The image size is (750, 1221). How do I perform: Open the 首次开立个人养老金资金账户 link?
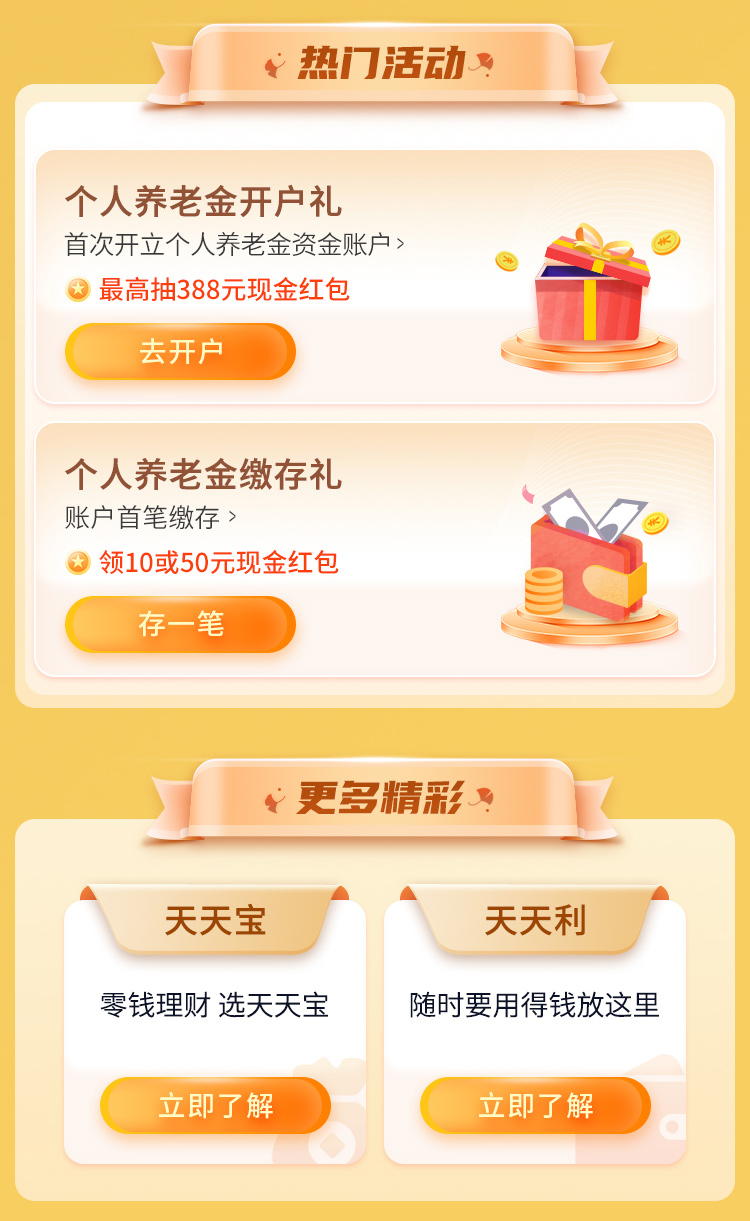pos(234,244)
